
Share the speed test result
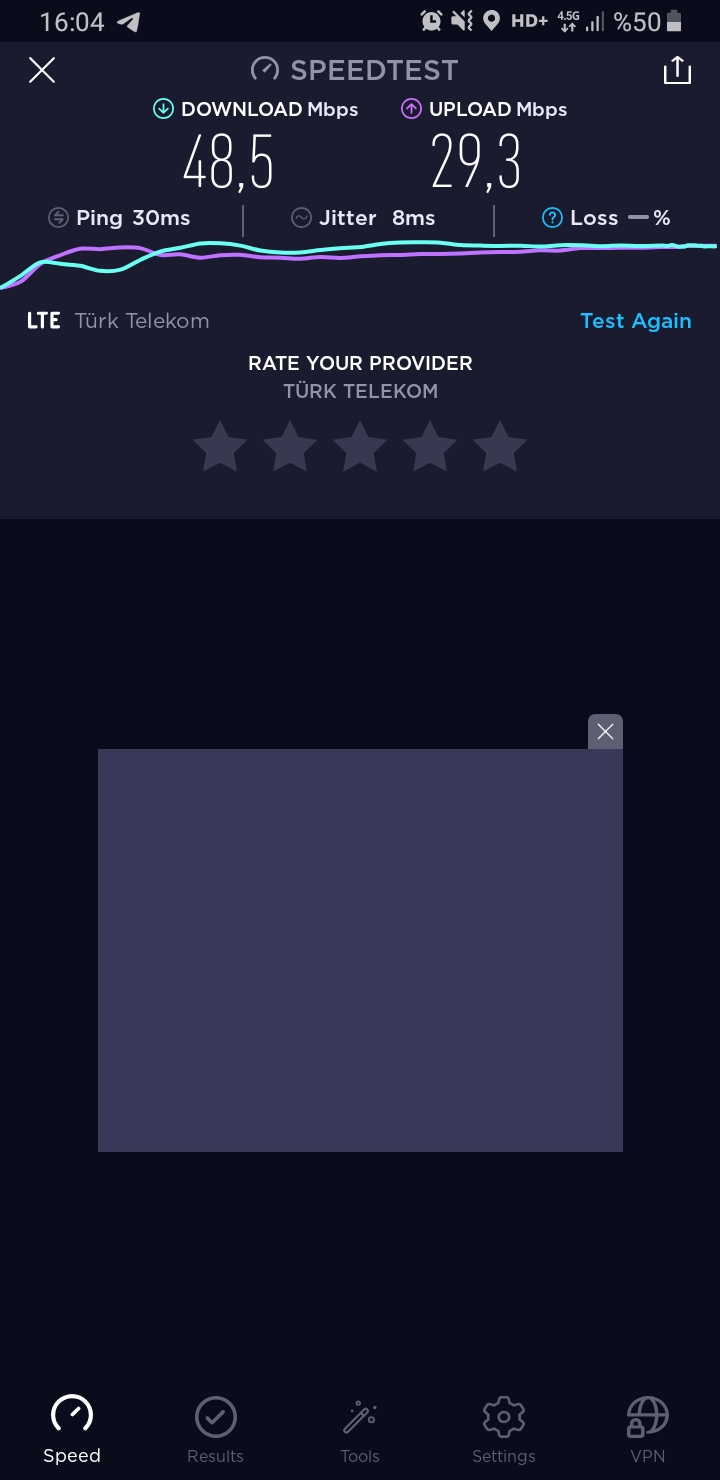tap(677, 70)
